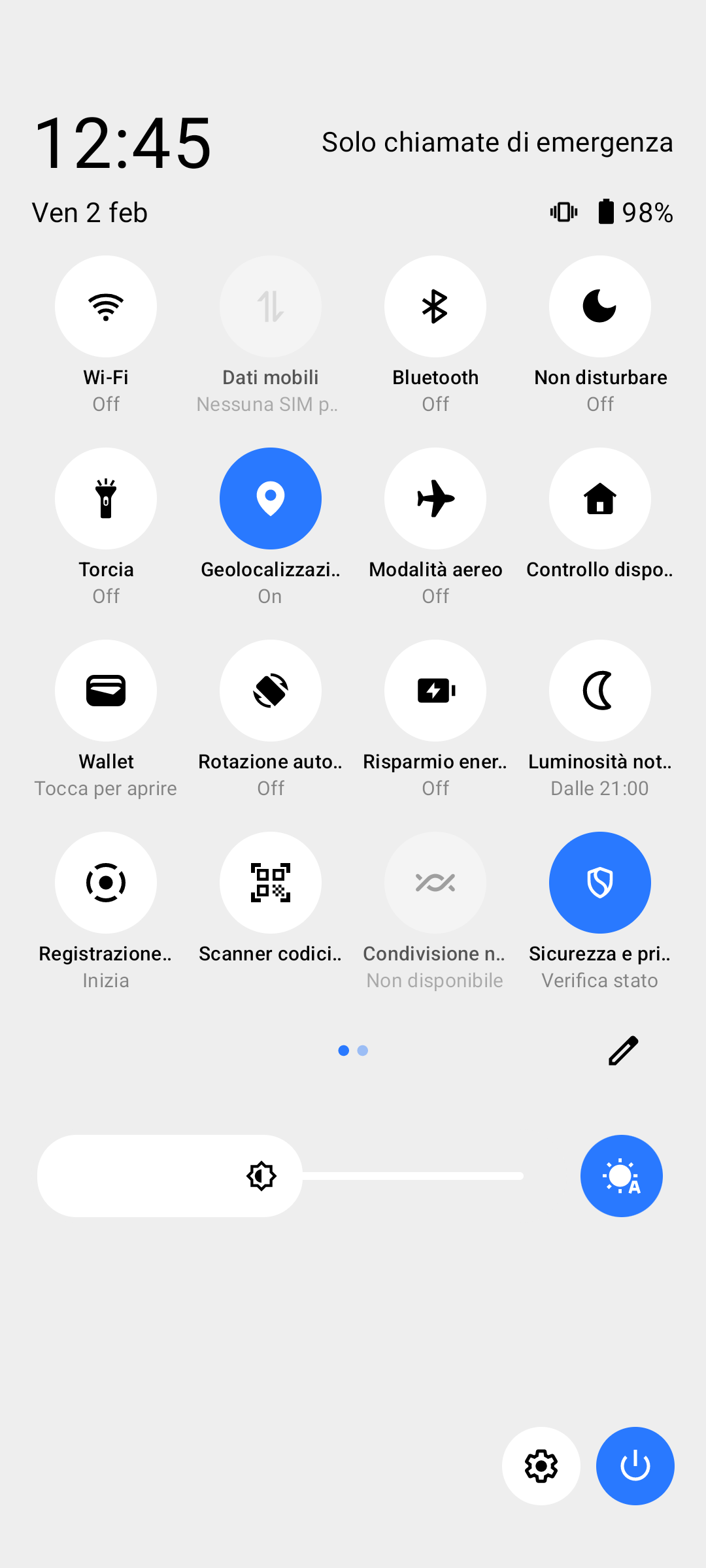Open Controllo dispositivi tile
This screenshot has width=706, height=1568.
pos(600,498)
